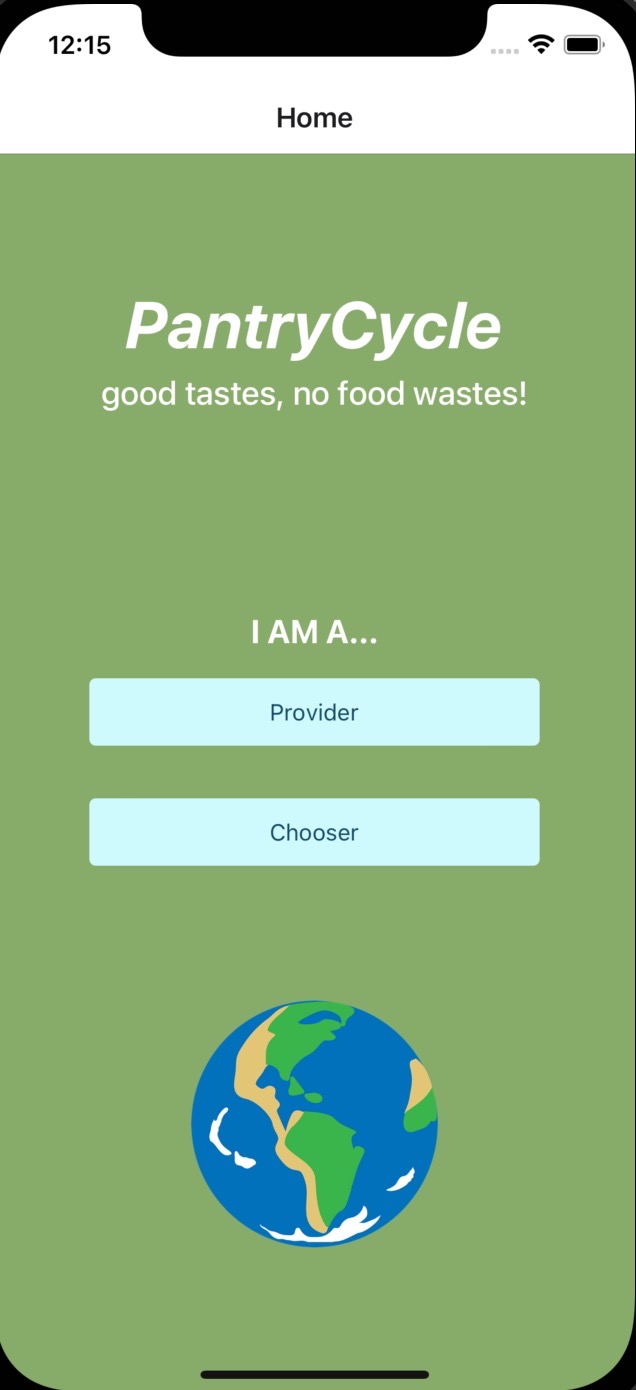636x1390 pixels.
Task: Select the Provider role button
Action: coord(314,712)
